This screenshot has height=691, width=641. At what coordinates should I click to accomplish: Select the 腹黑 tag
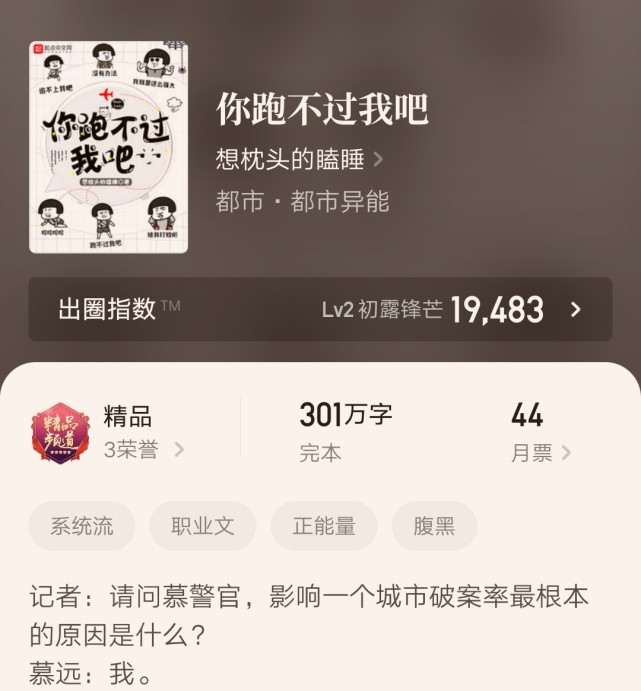(434, 526)
